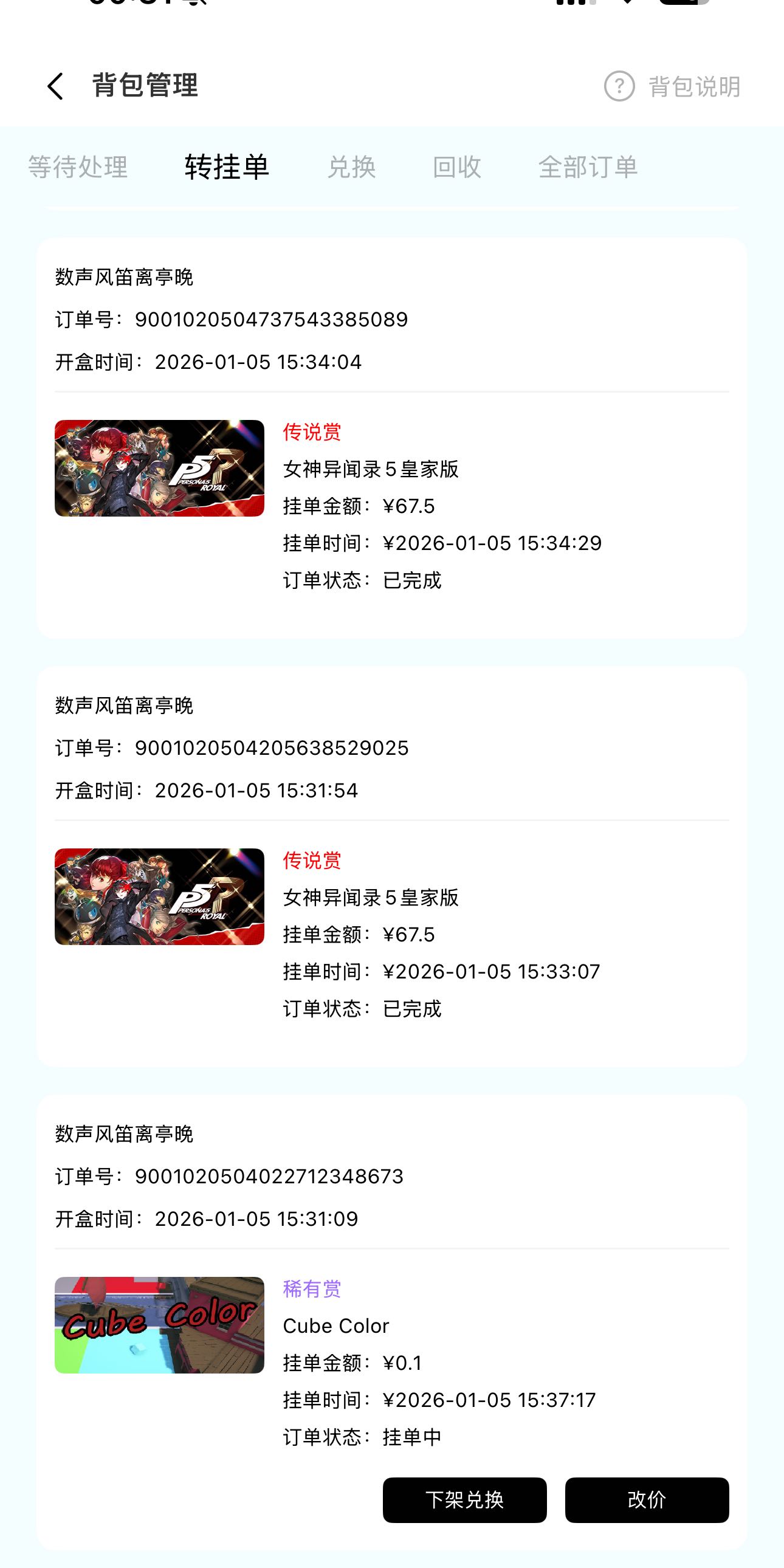Go back from 背包管理 page

pyautogui.click(x=55, y=86)
